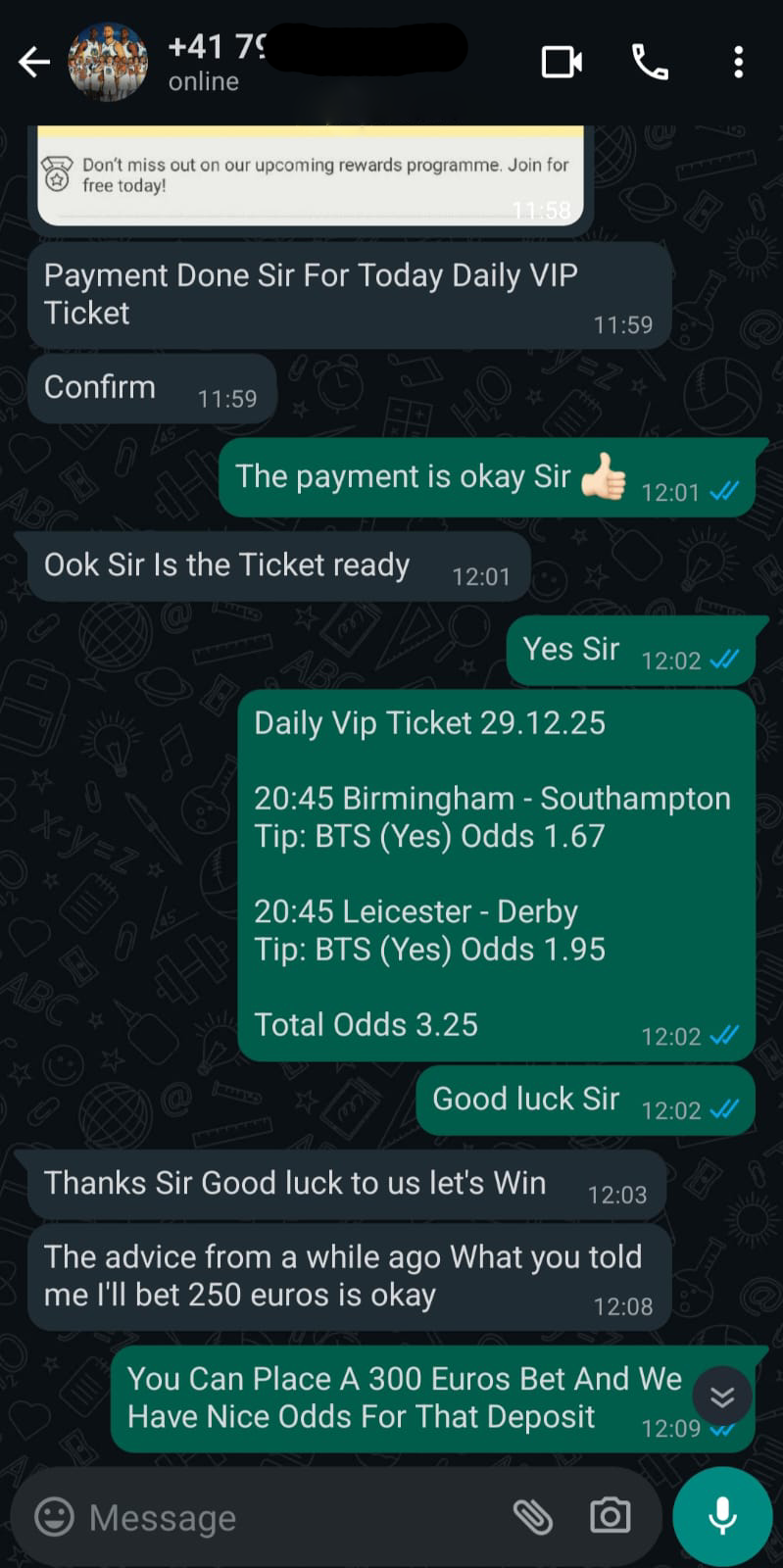Viewport: 783px width, 1568px height.
Task: Open the rewards programme image message
Action: (x=311, y=174)
